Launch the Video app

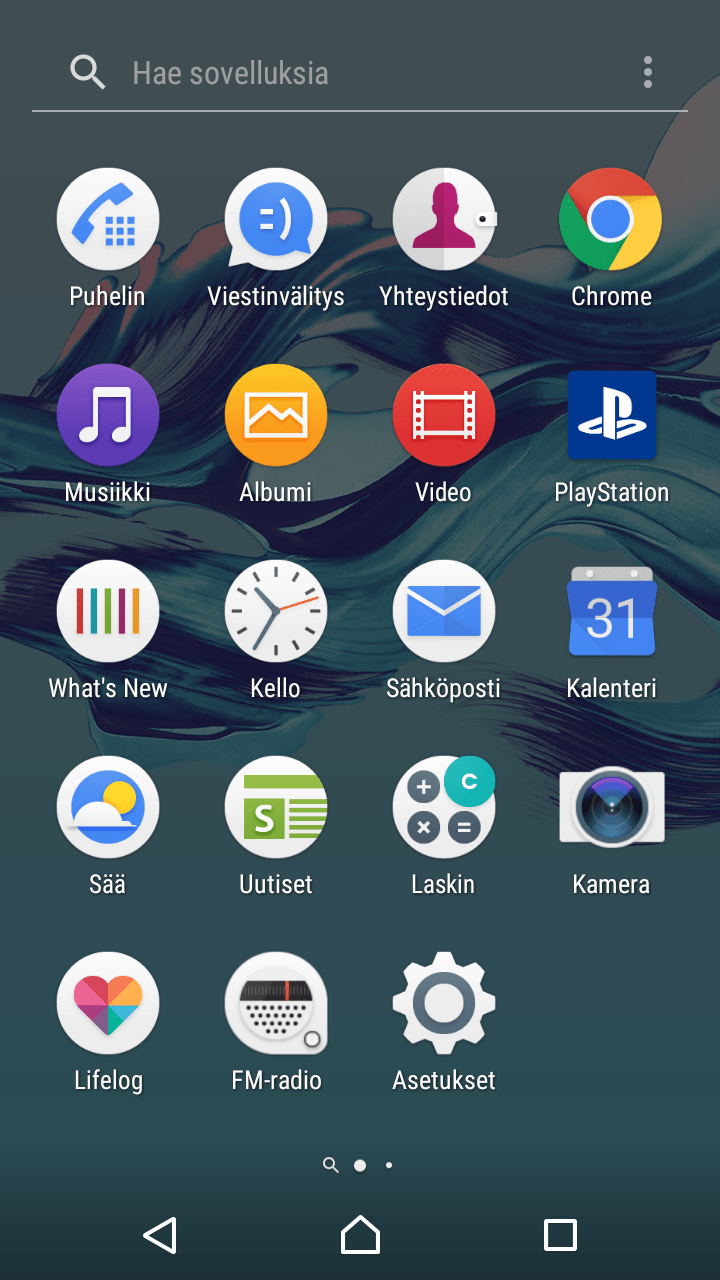[444, 416]
